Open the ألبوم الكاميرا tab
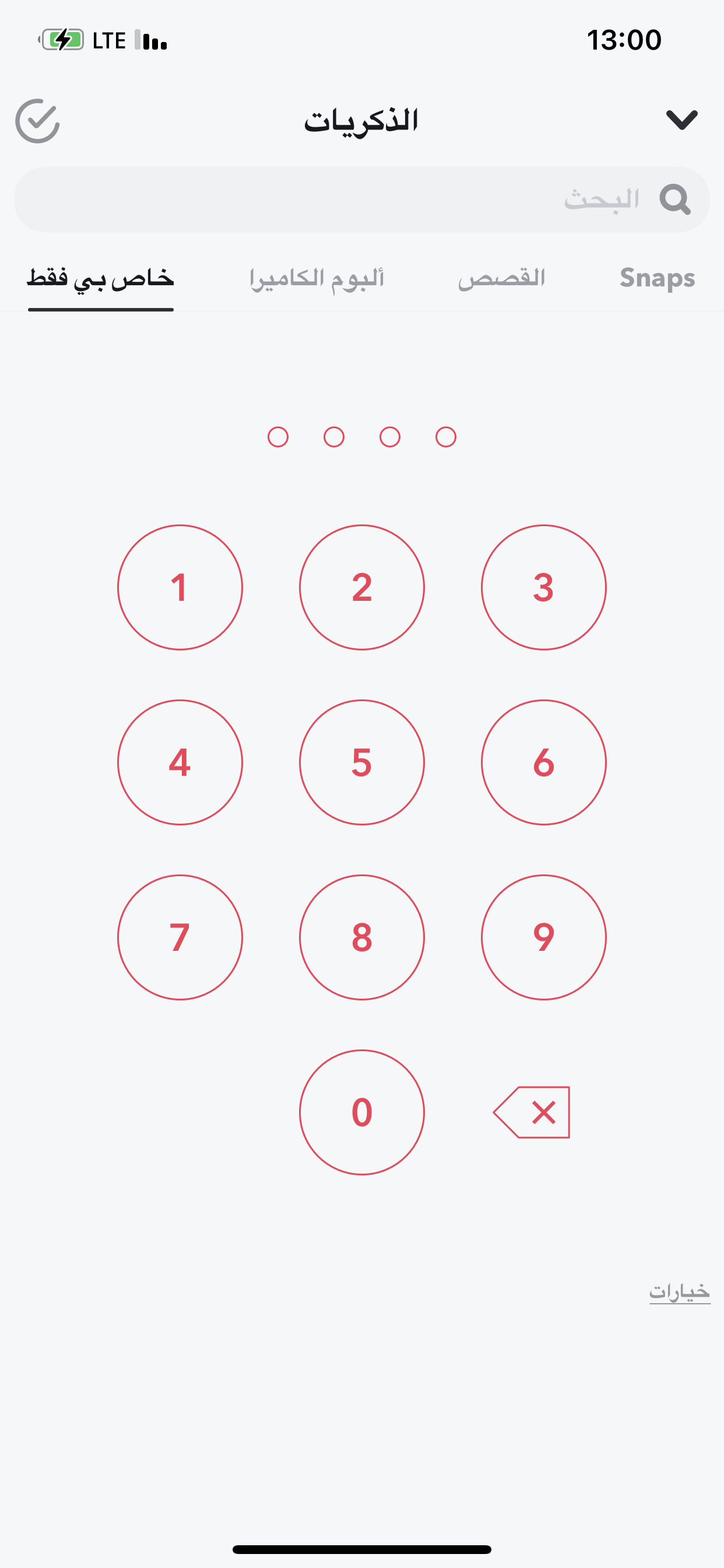The image size is (724, 1568). coord(317,278)
